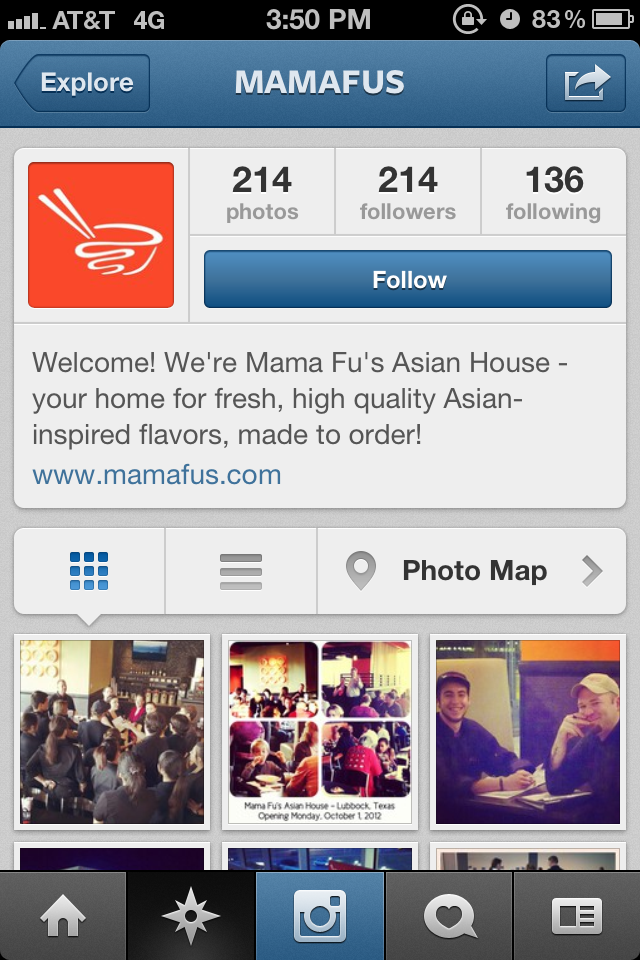Open the share arrow for this profile
640x960 pixels.
point(585,83)
